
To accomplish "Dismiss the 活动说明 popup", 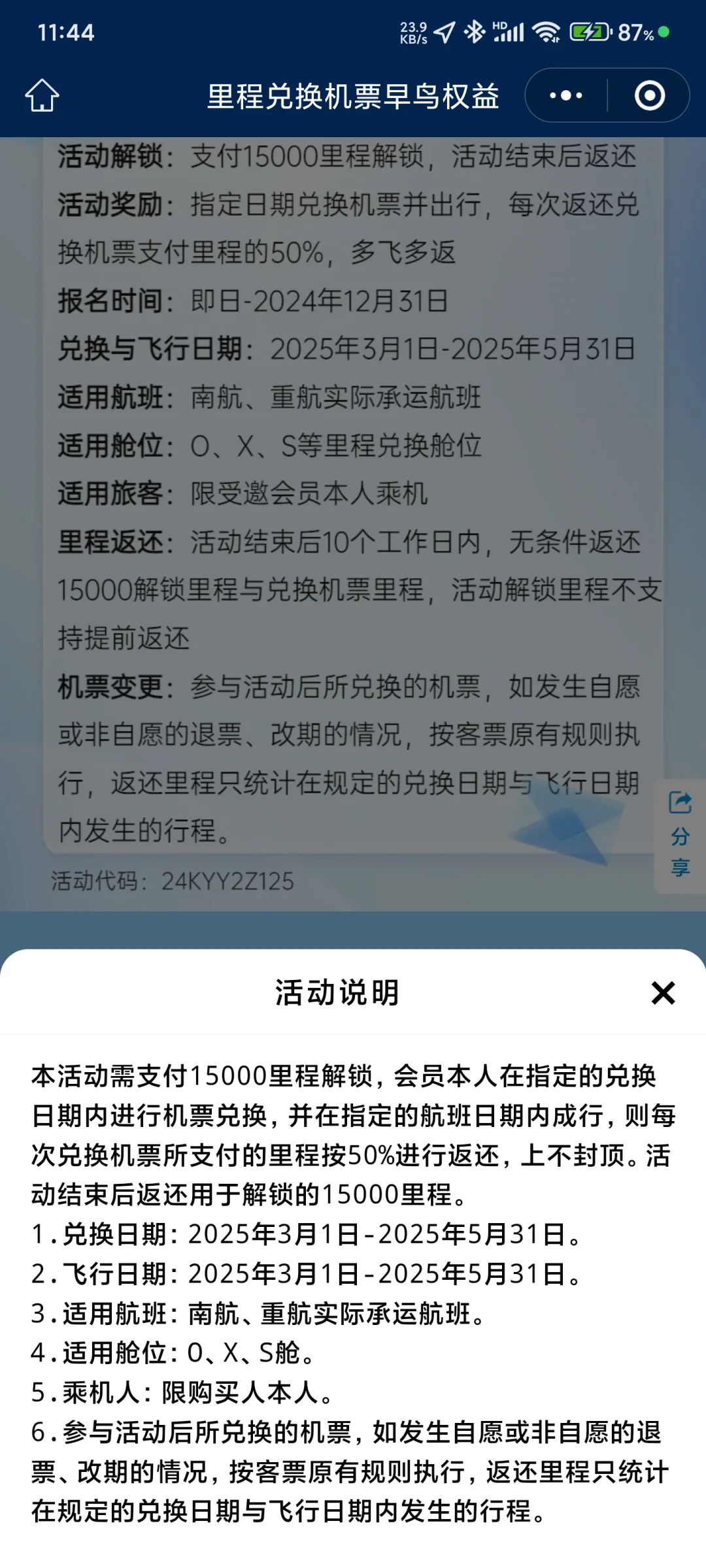I will coord(663,993).
